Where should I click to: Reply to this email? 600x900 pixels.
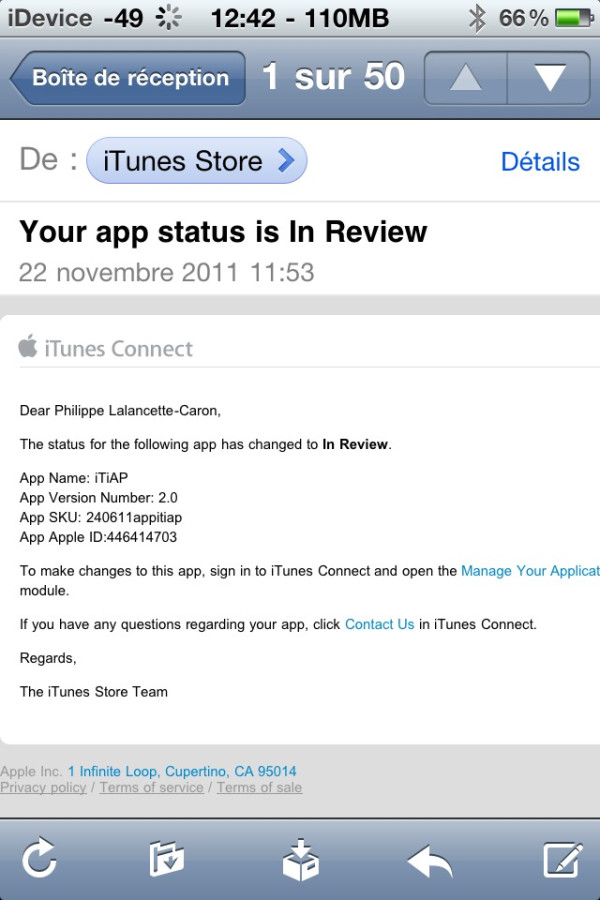point(430,861)
